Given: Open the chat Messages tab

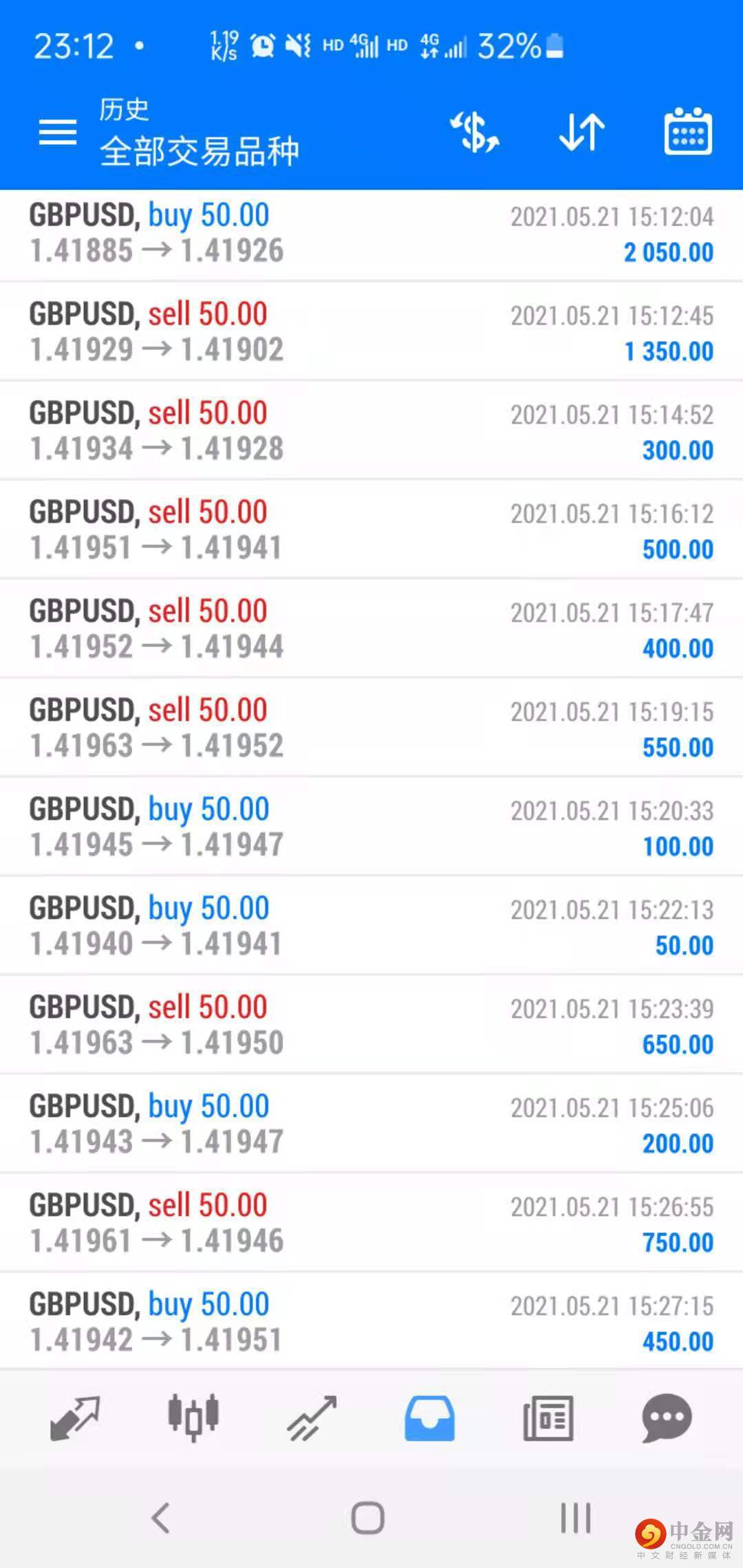Looking at the screenshot, I should (667, 1418).
